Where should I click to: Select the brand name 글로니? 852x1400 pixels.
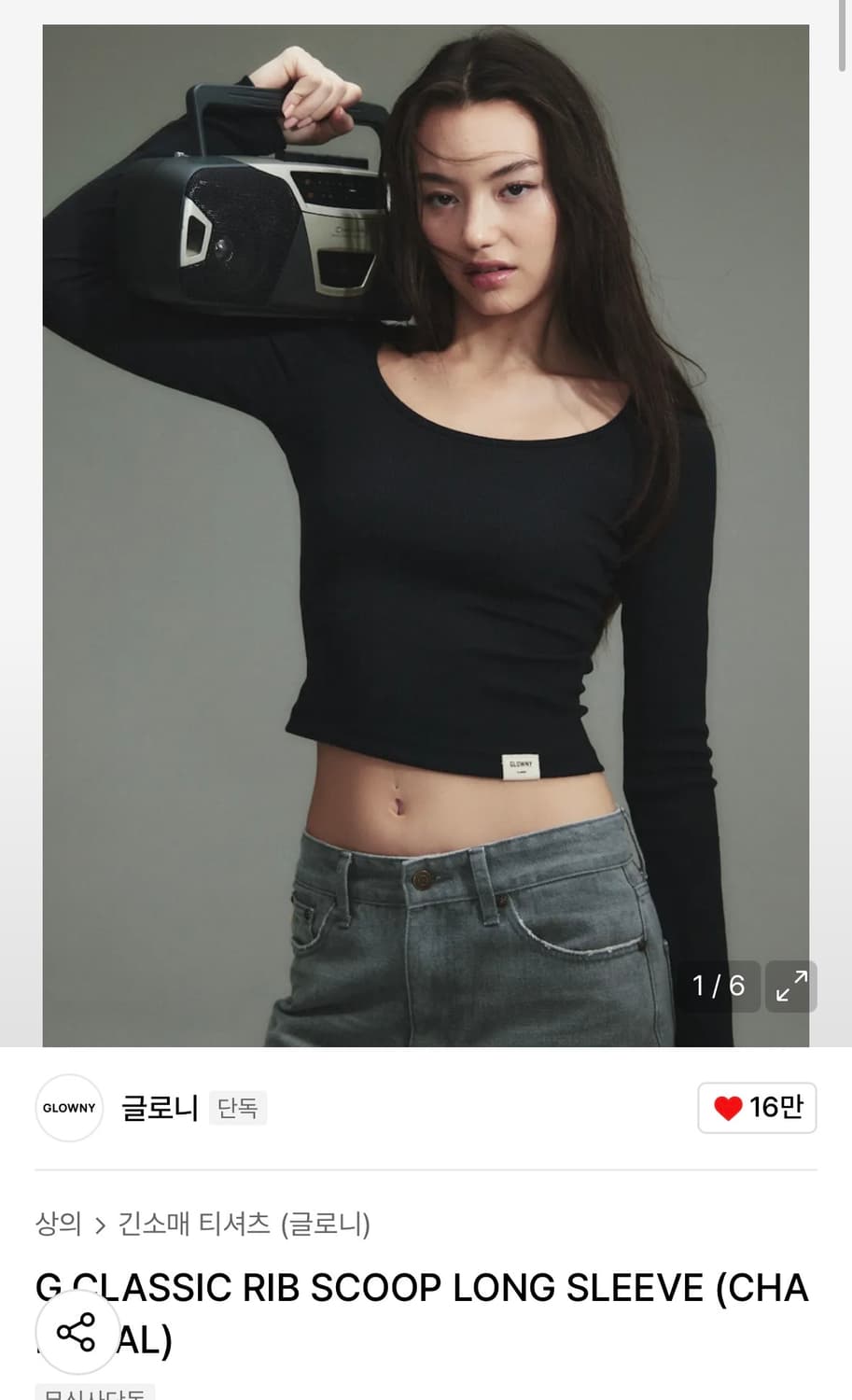[x=159, y=1108]
